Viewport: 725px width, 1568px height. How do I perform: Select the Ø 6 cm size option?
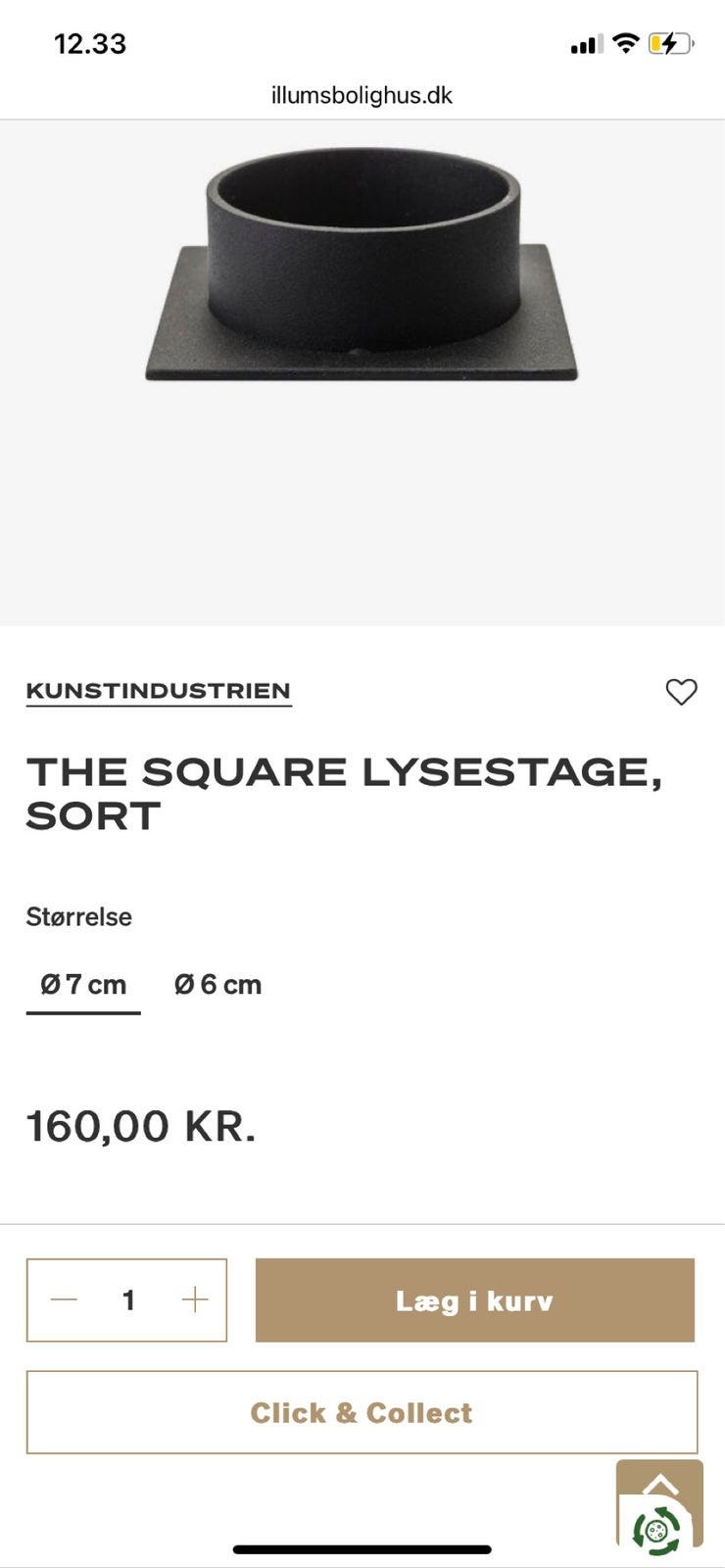pos(217,984)
